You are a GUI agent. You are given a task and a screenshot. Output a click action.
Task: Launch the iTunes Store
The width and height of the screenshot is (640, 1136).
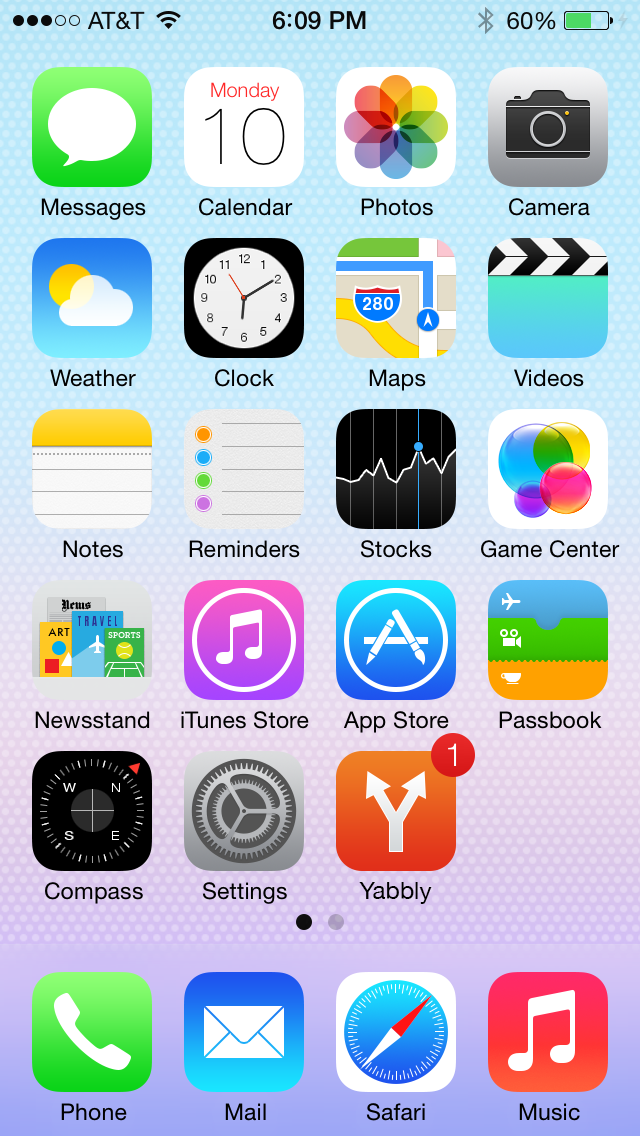pos(244,640)
